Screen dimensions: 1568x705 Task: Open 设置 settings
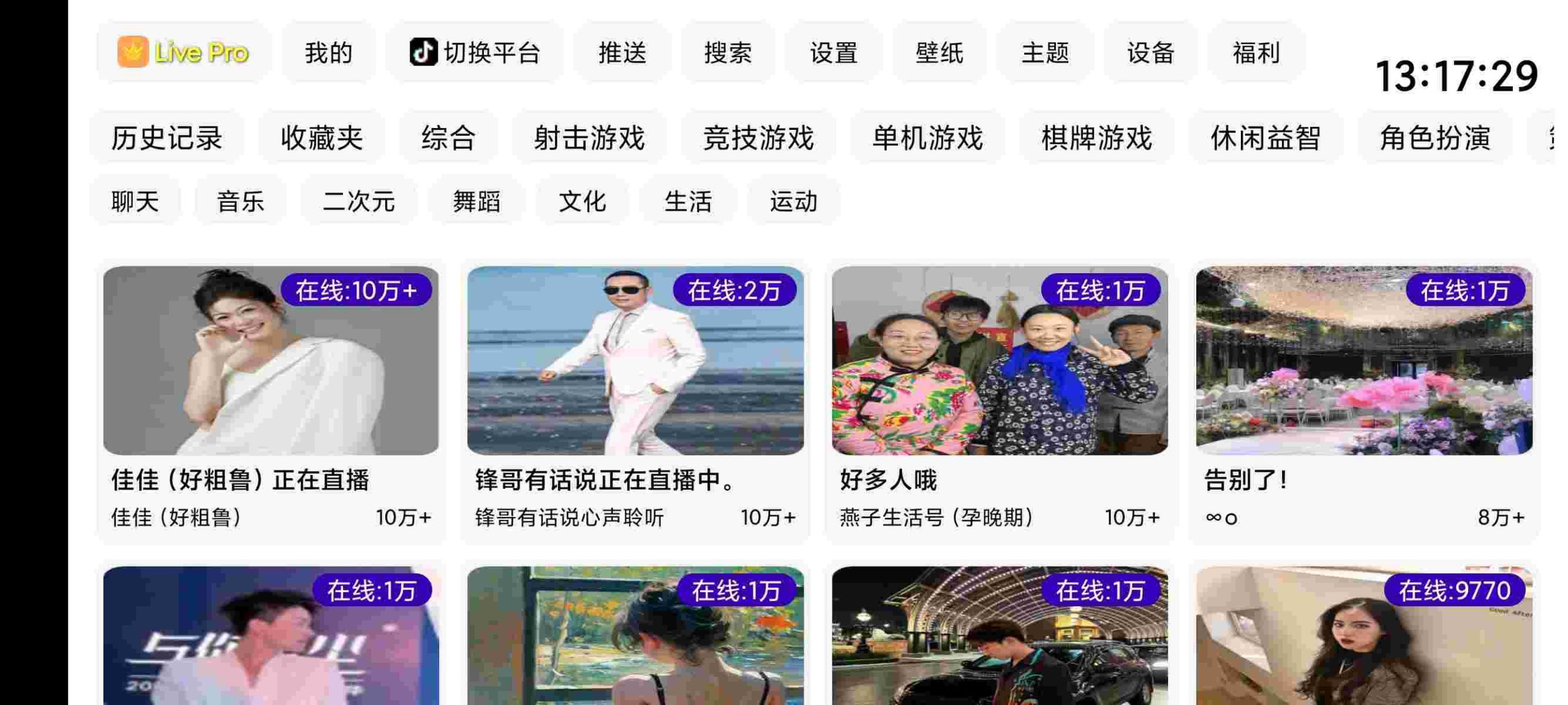[833, 53]
